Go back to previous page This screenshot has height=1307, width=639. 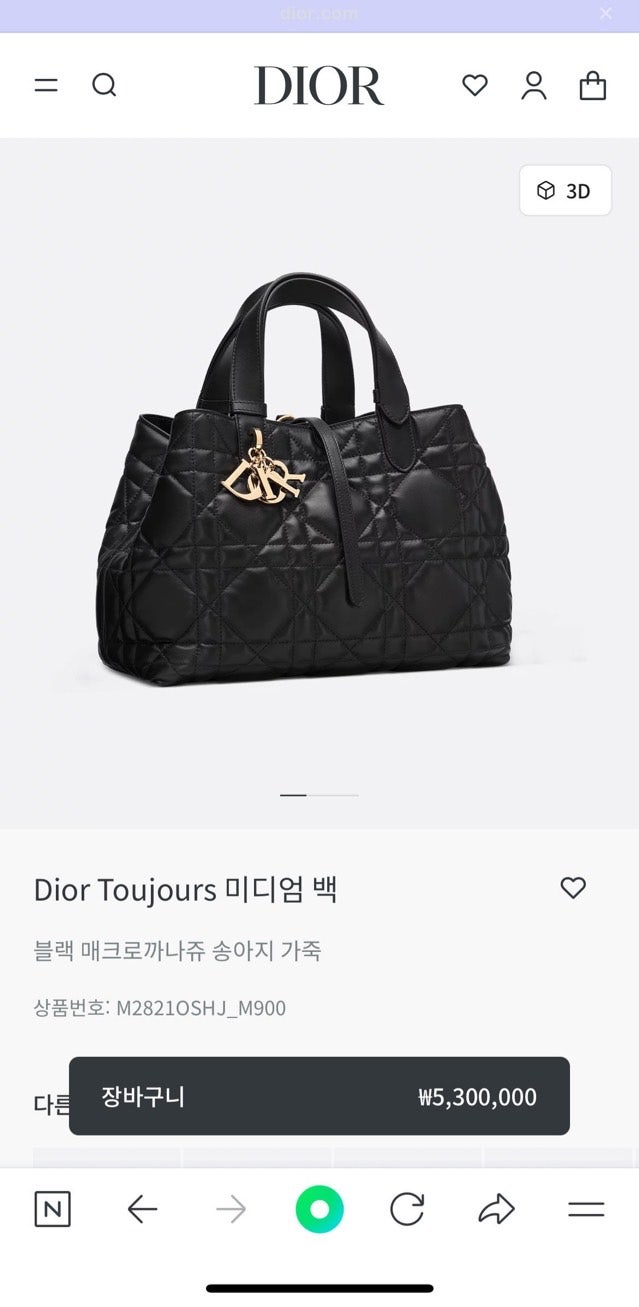point(142,1210)
